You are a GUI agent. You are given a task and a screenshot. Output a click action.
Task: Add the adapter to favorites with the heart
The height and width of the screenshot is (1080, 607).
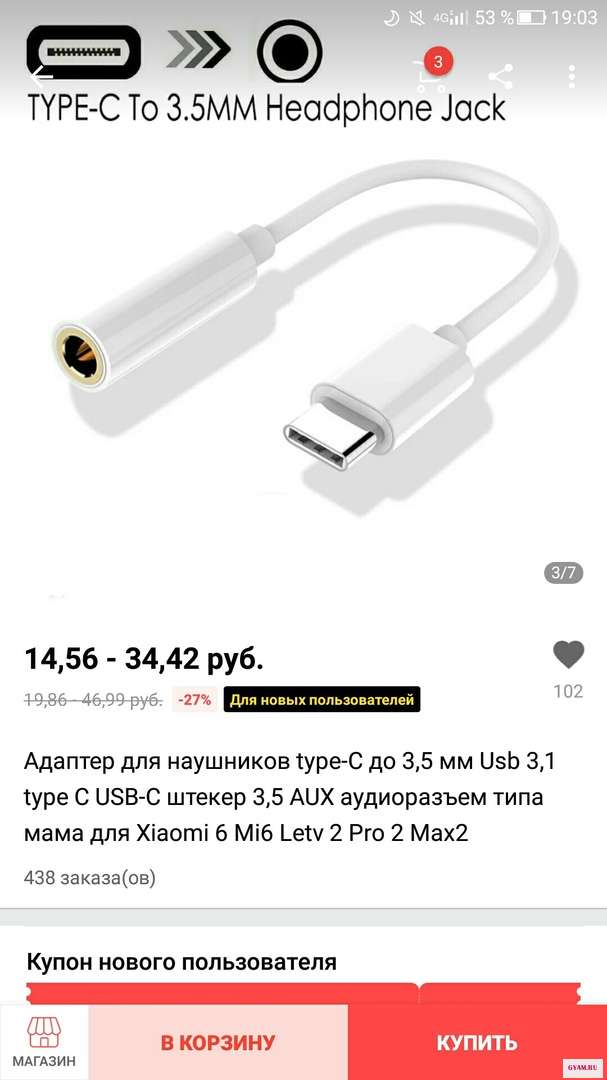[568, 655]
